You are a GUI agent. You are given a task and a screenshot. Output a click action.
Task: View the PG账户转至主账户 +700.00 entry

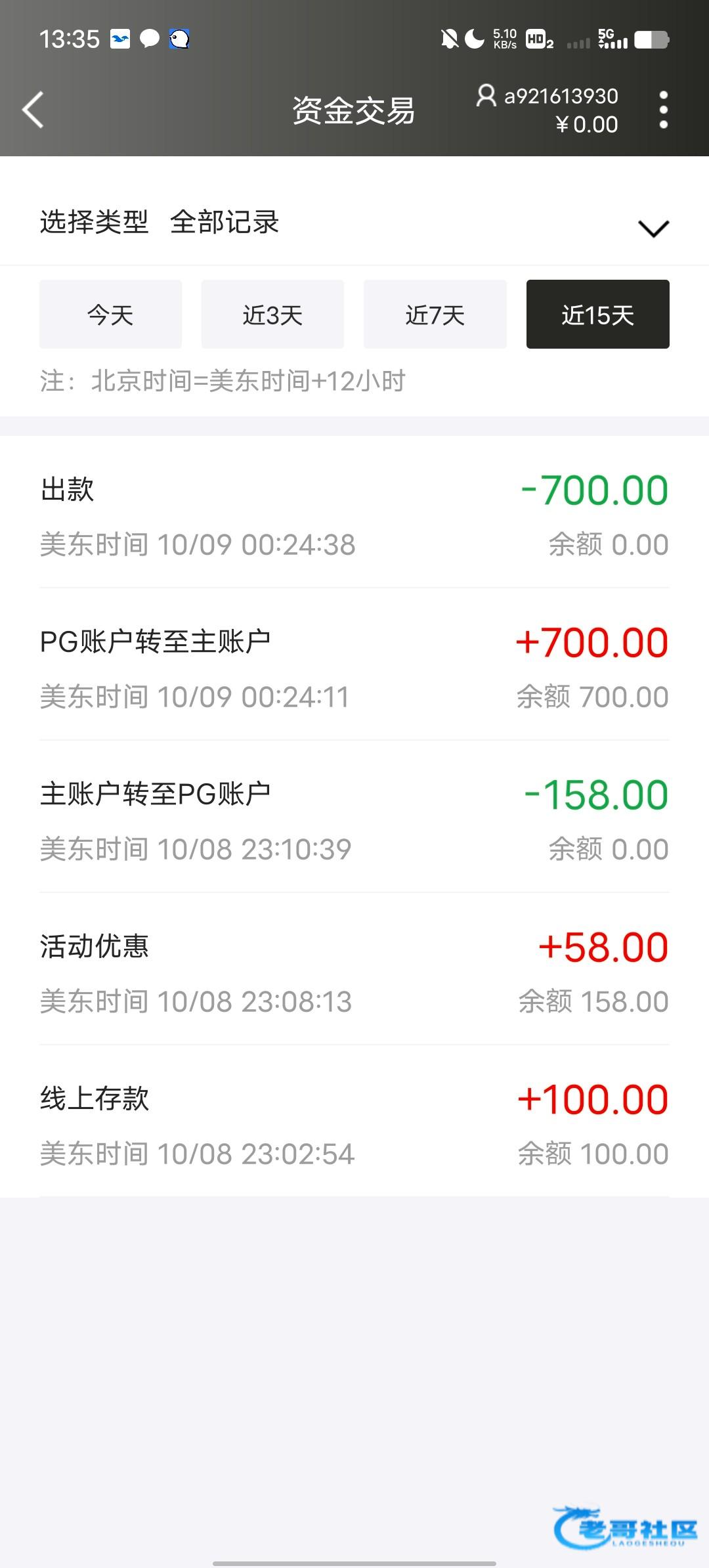pos(354,668)
